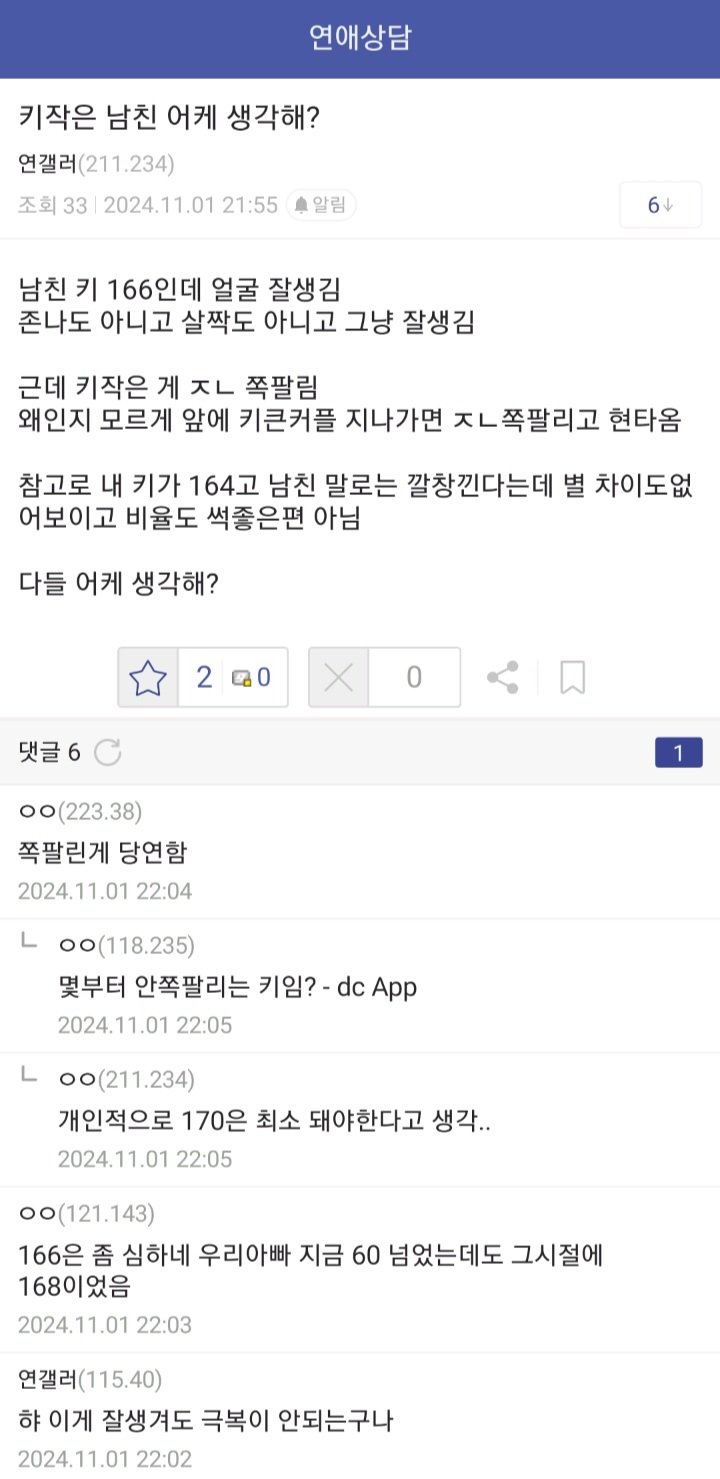The width and height of the screenshot is (720, 1479).
Task: Share this post
Action: (x=503, y=678)
